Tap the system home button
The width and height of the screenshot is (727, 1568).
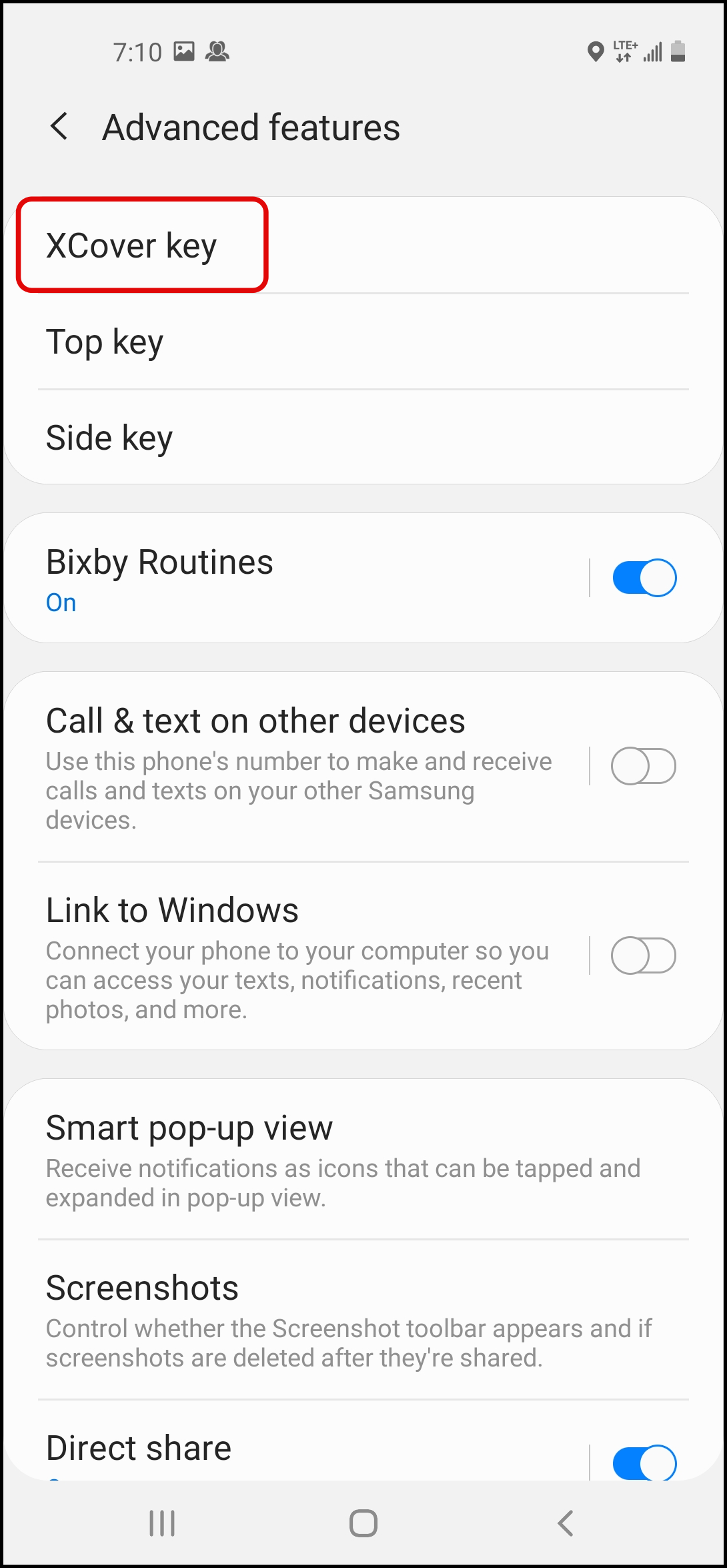363,1523
